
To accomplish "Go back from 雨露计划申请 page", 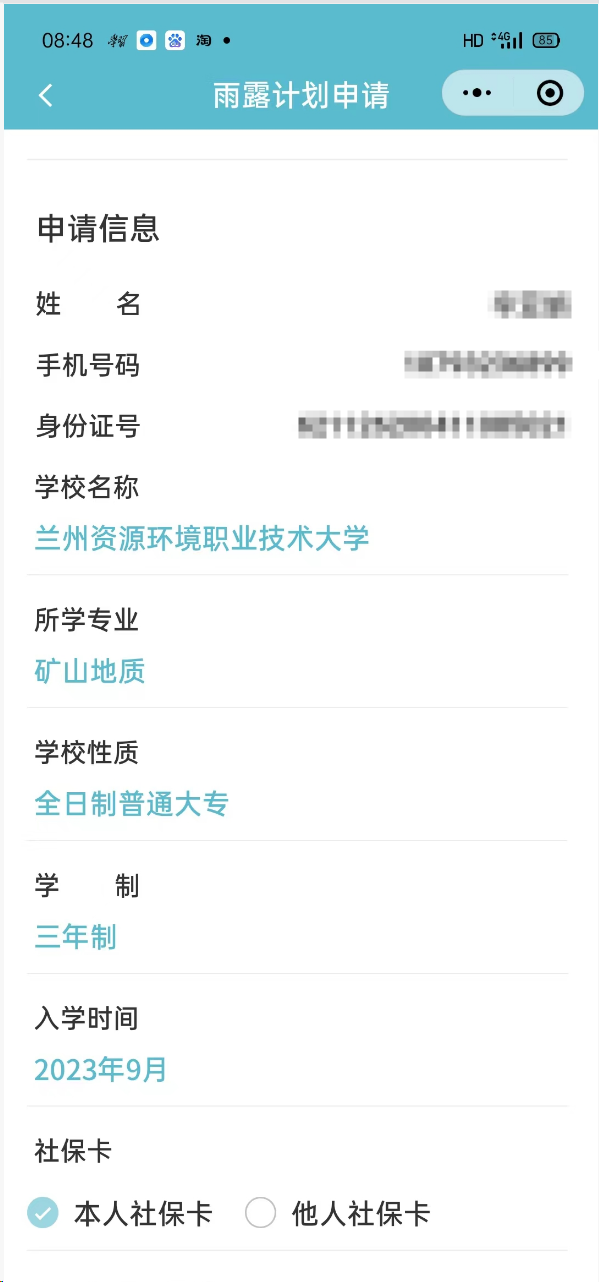I will 45,95.
